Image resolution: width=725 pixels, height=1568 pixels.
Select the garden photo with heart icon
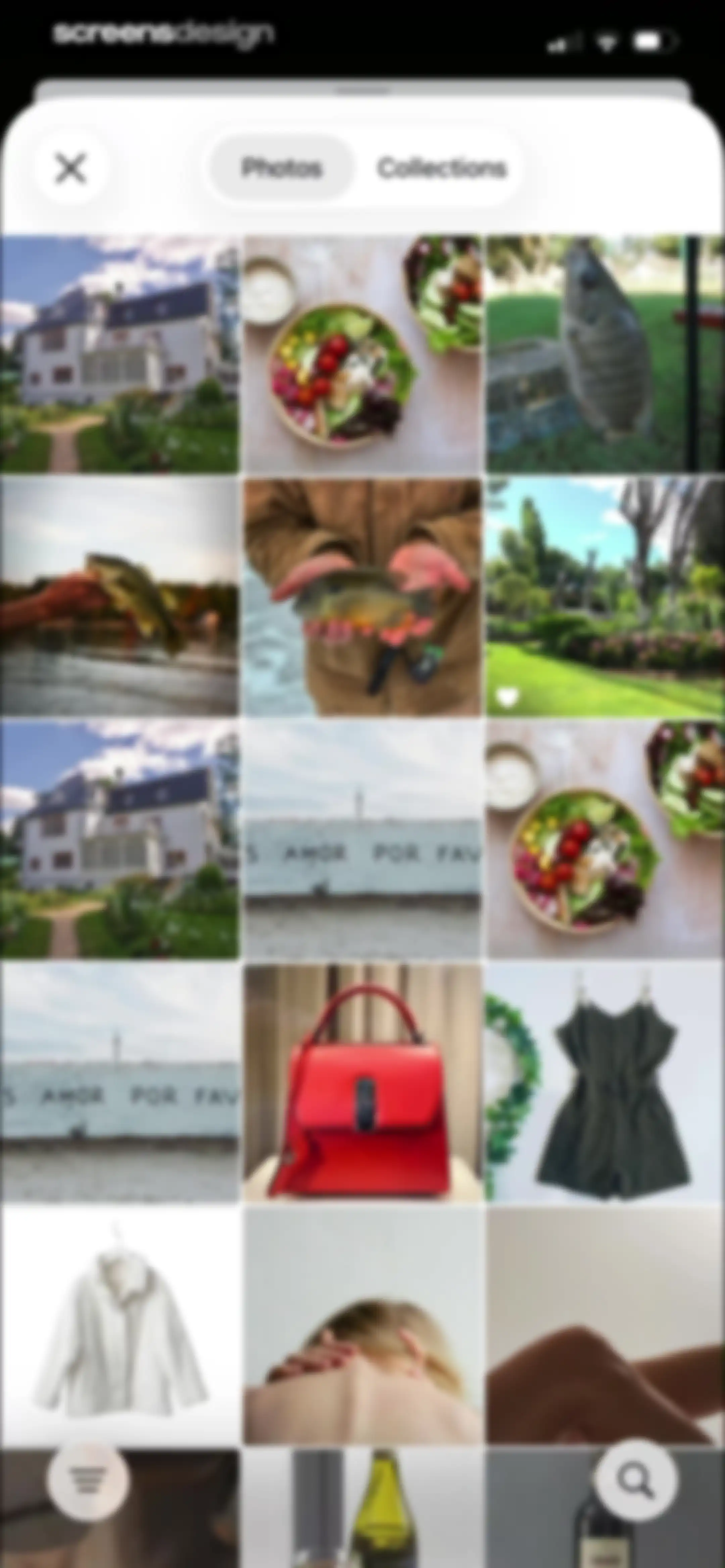[x=605, y=597]
